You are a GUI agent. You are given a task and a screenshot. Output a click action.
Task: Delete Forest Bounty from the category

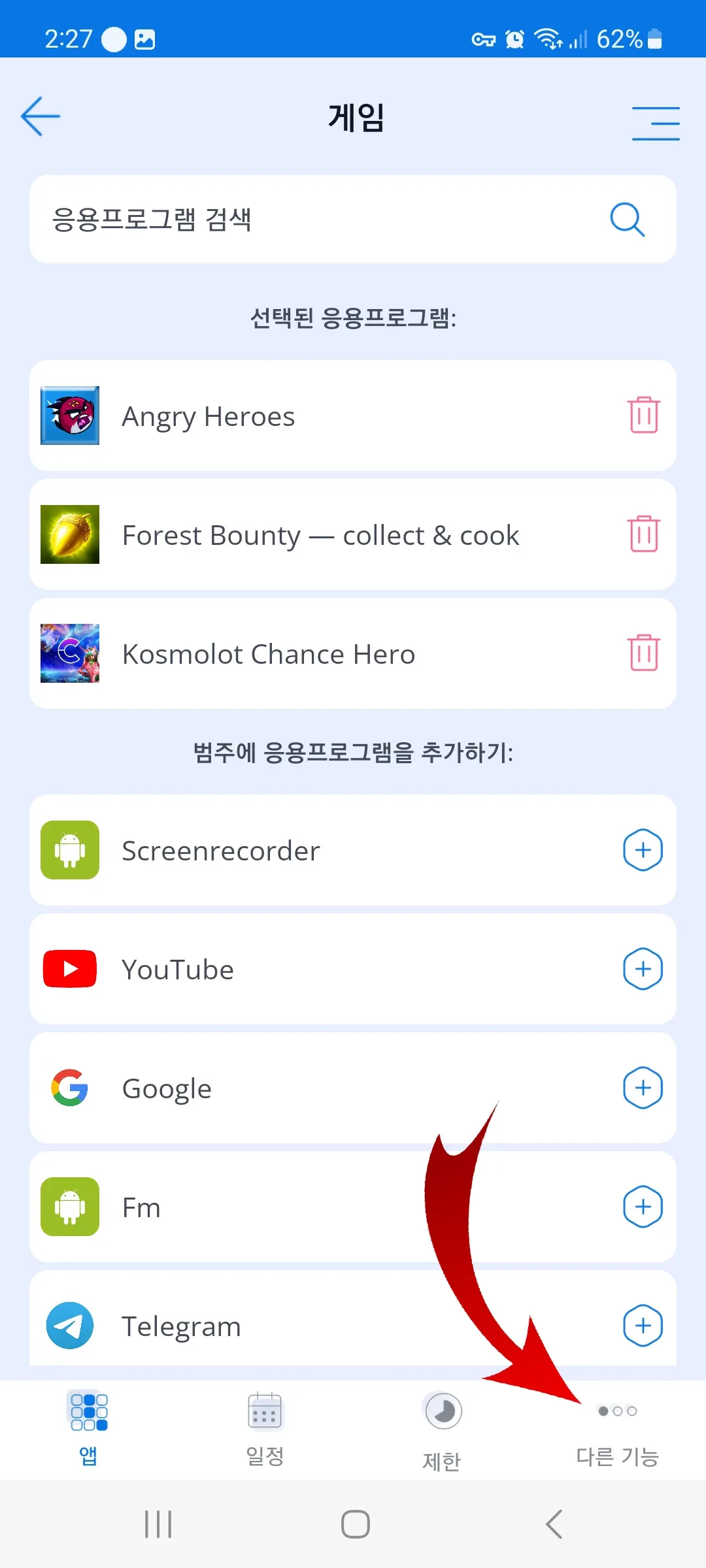pos(644,534)
